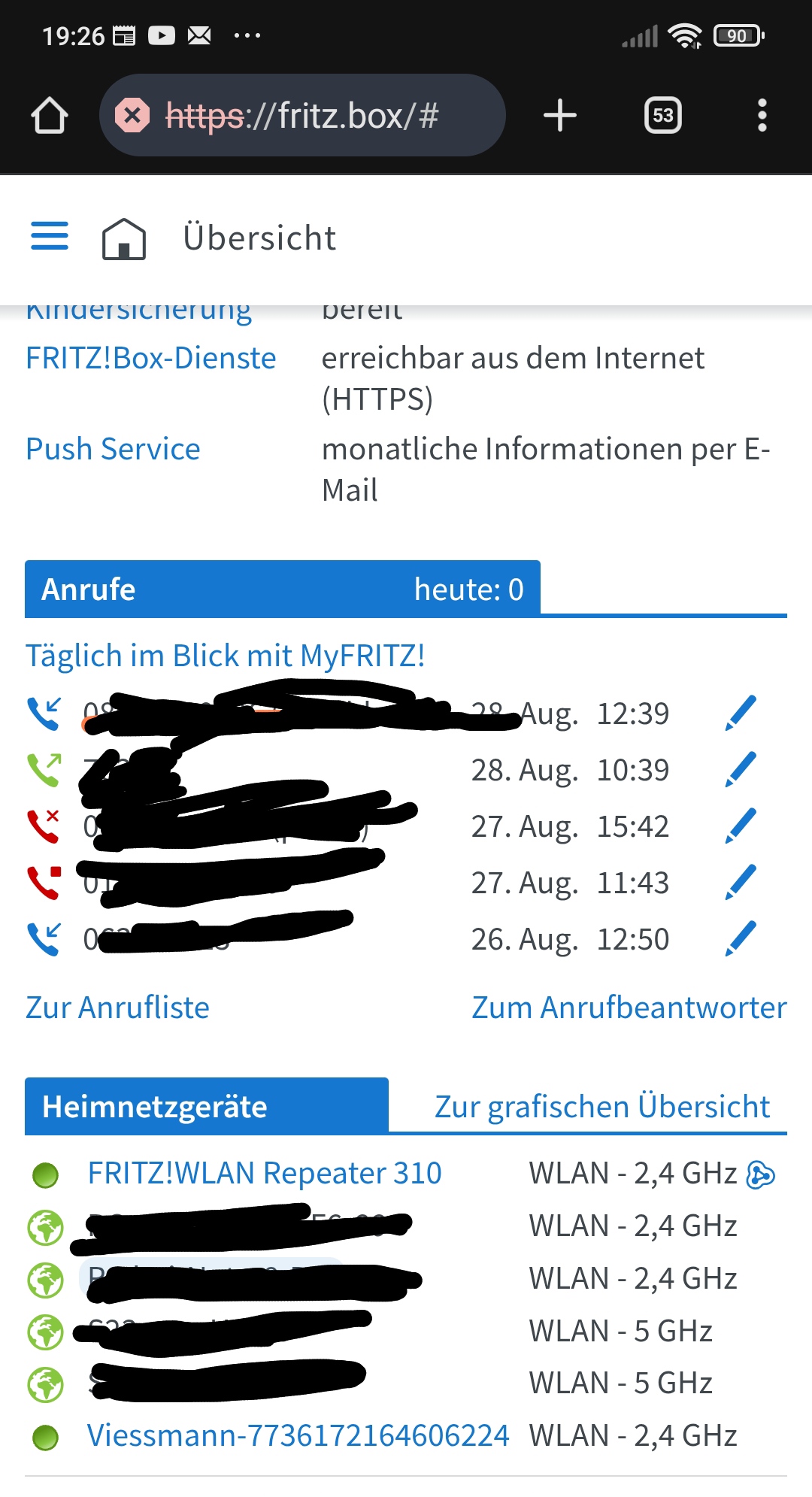Open the FRITZ!Box hamburger menu

[50, 236]
